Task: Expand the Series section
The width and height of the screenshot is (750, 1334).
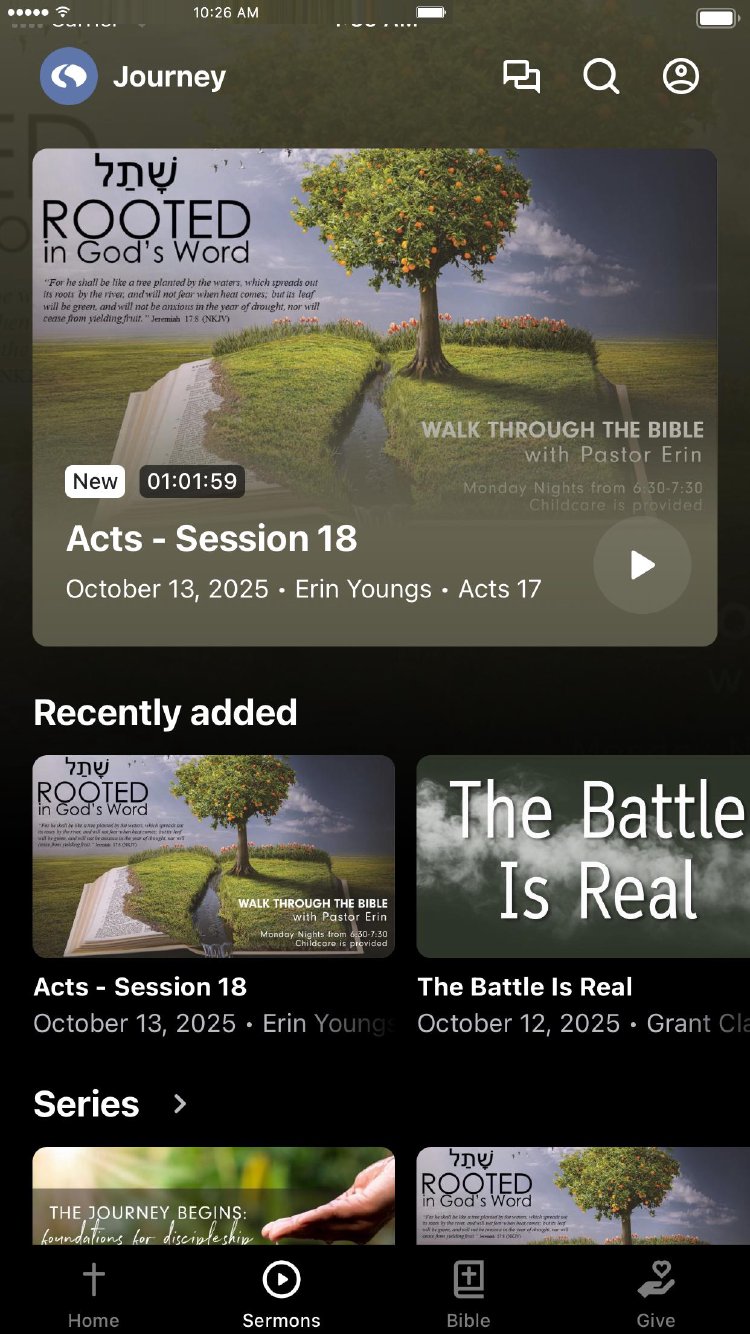Action: 180,1104
